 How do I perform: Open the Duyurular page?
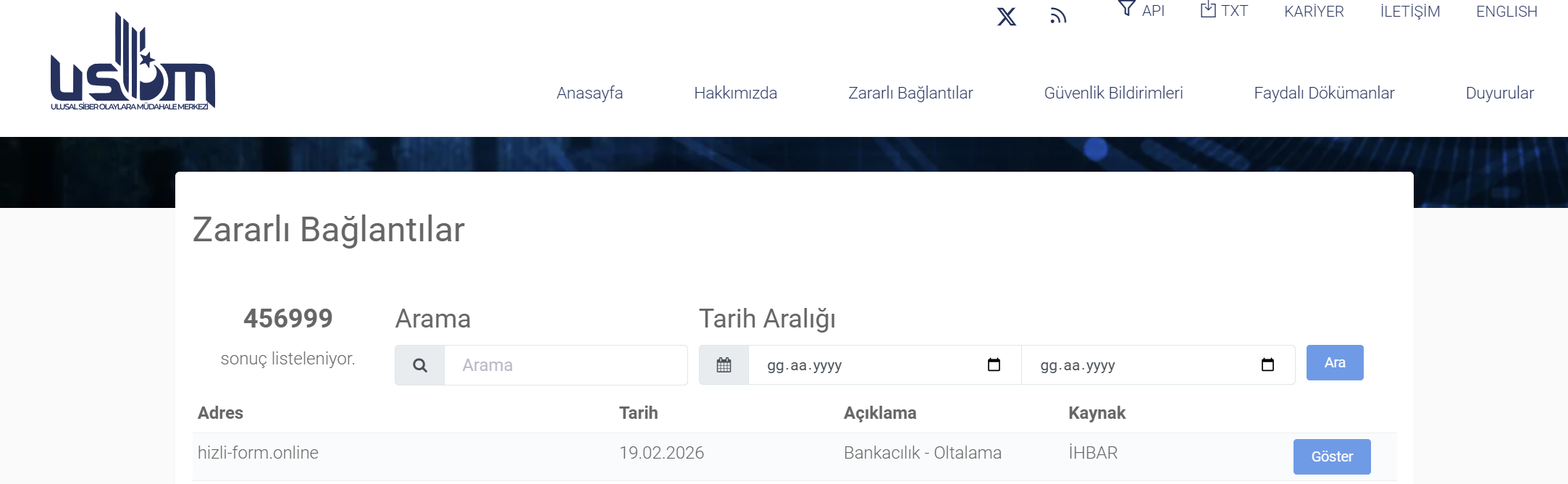pos(1499,93)
